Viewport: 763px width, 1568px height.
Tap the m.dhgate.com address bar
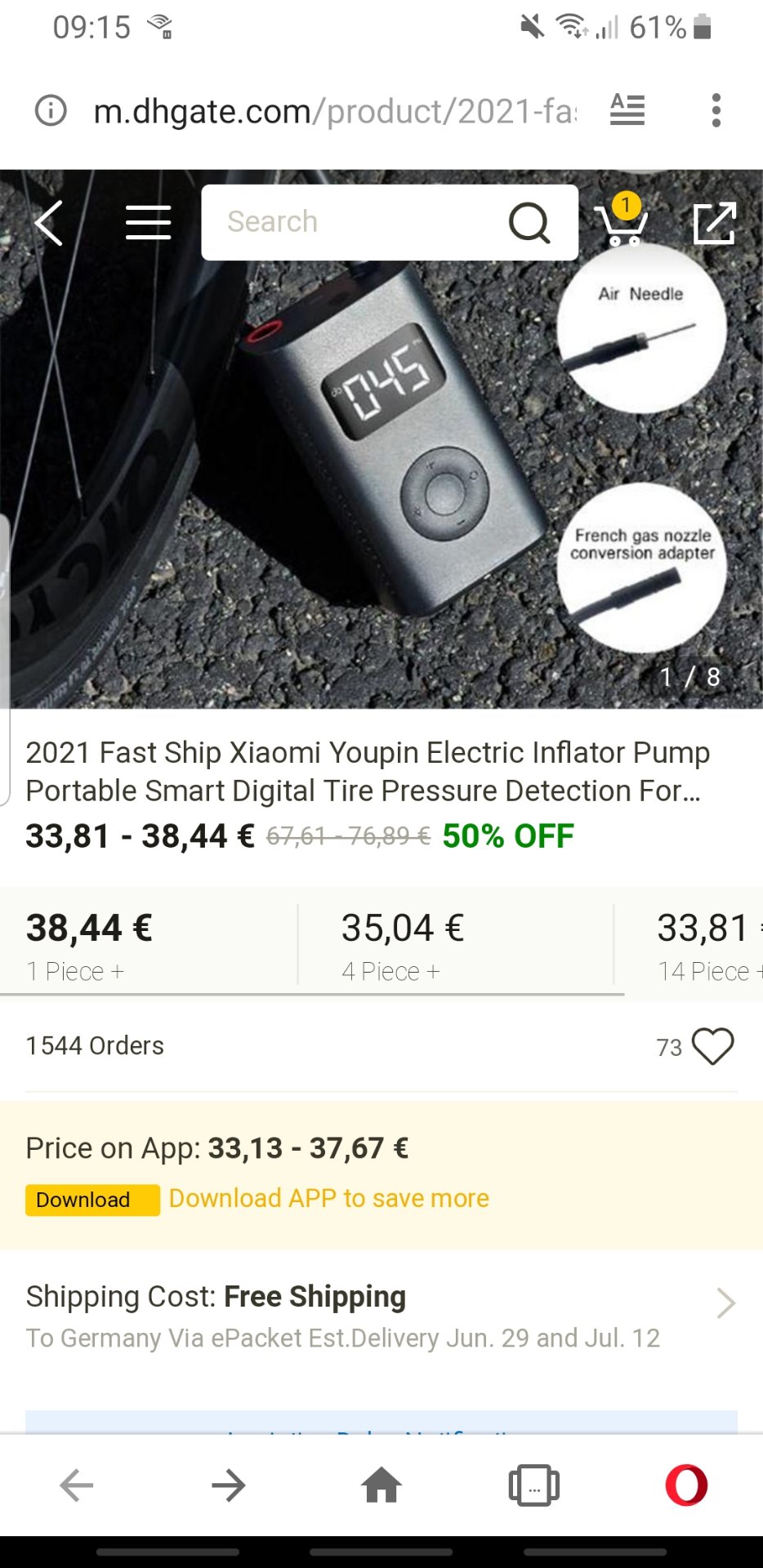335,111
